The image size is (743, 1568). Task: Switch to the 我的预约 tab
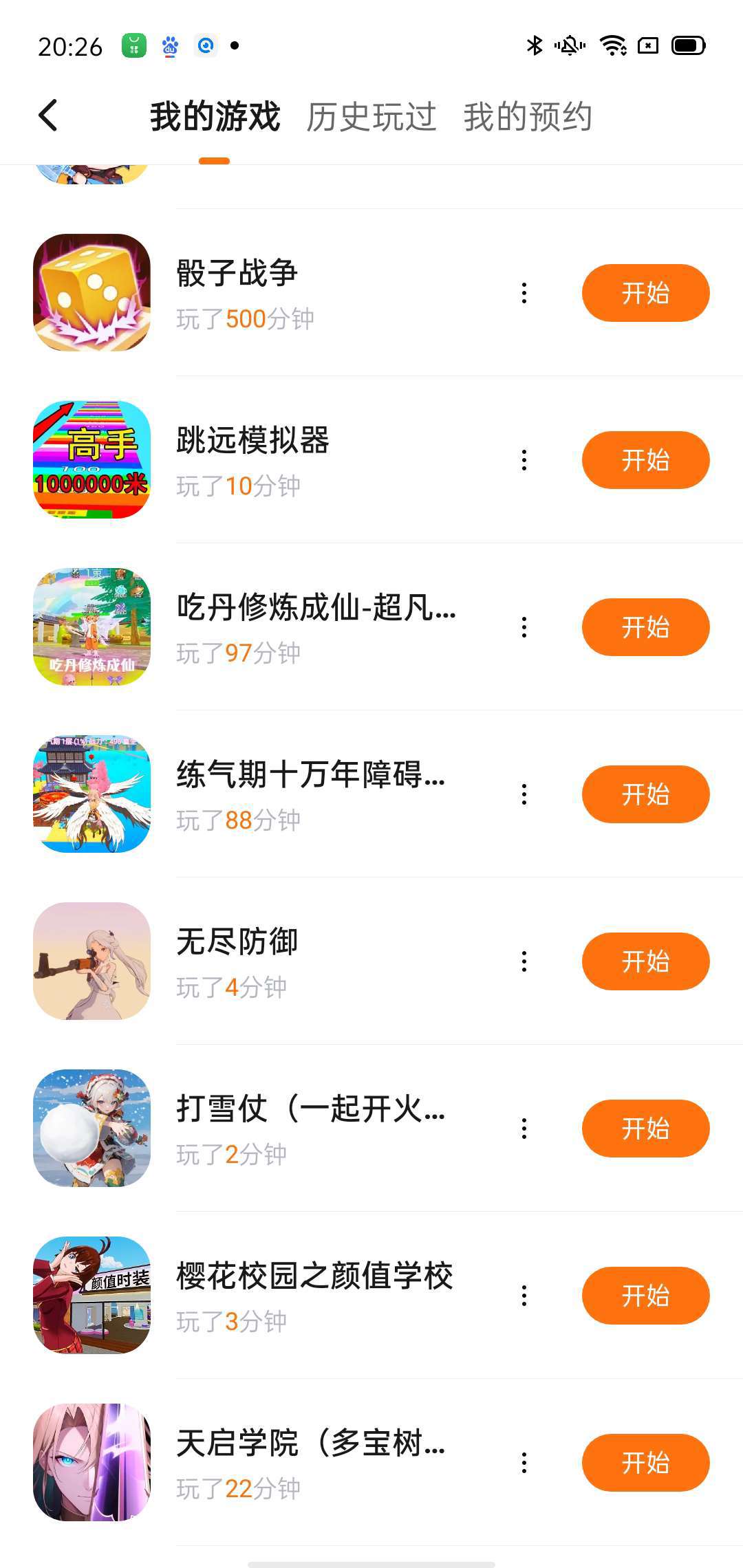pyautogui.click(x=528, y=116)
